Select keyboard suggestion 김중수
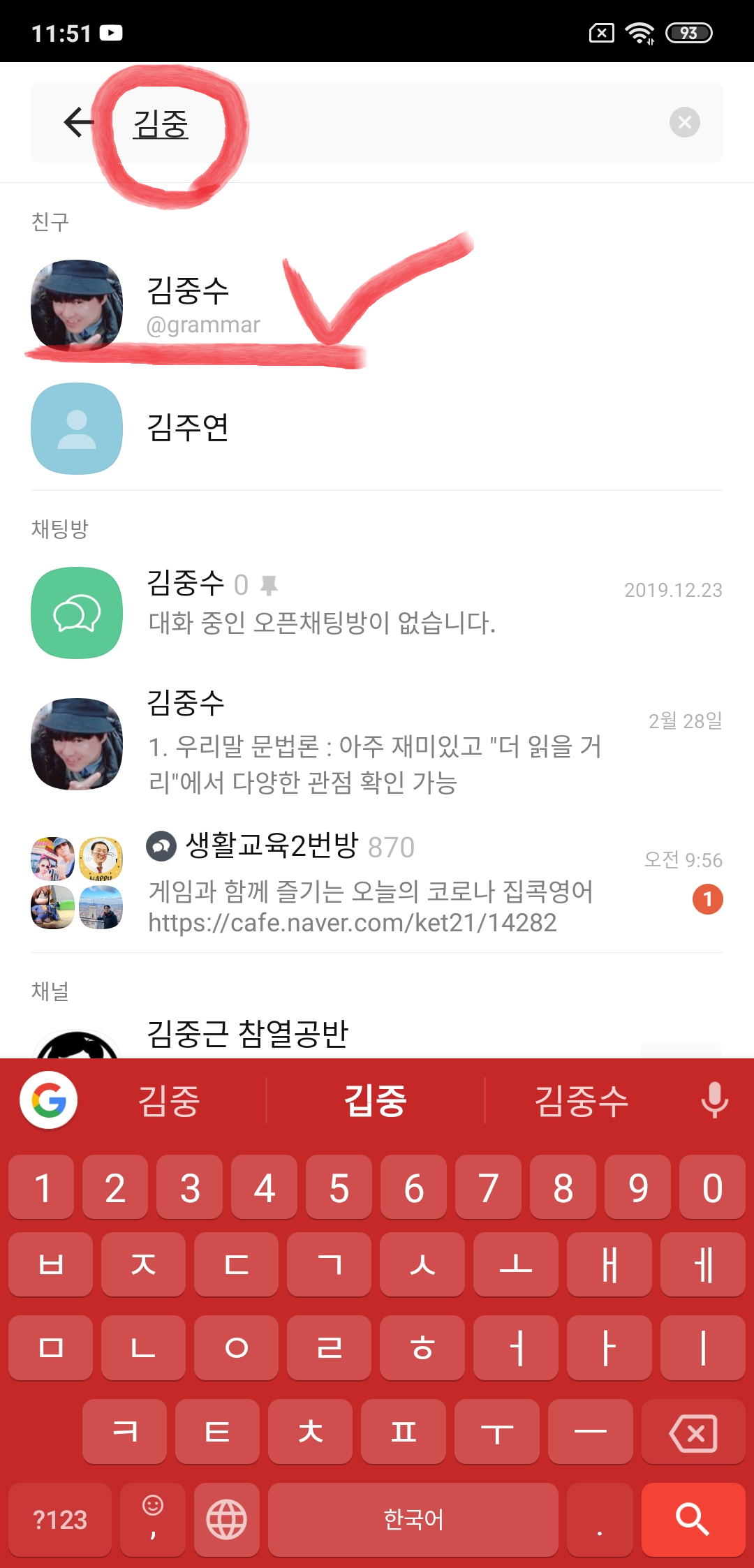Screen dimensions: 754x1568 coord(582,1100)
